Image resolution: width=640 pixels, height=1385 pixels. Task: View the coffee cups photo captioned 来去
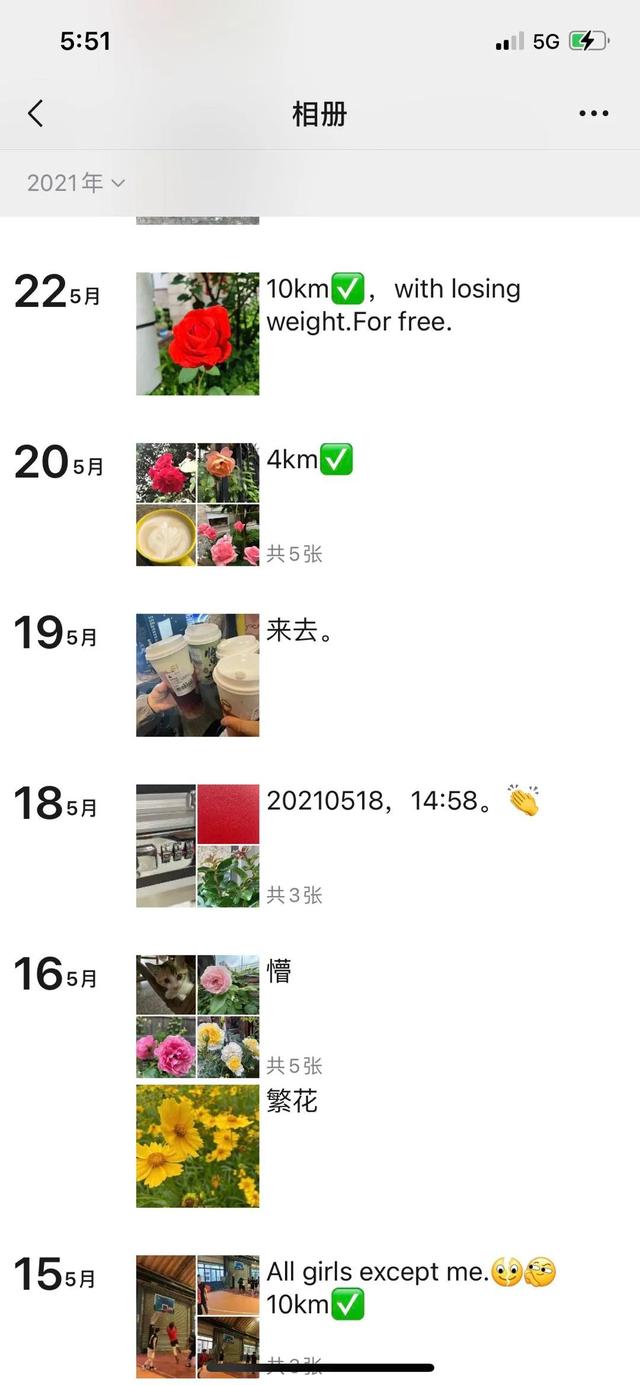197,676
